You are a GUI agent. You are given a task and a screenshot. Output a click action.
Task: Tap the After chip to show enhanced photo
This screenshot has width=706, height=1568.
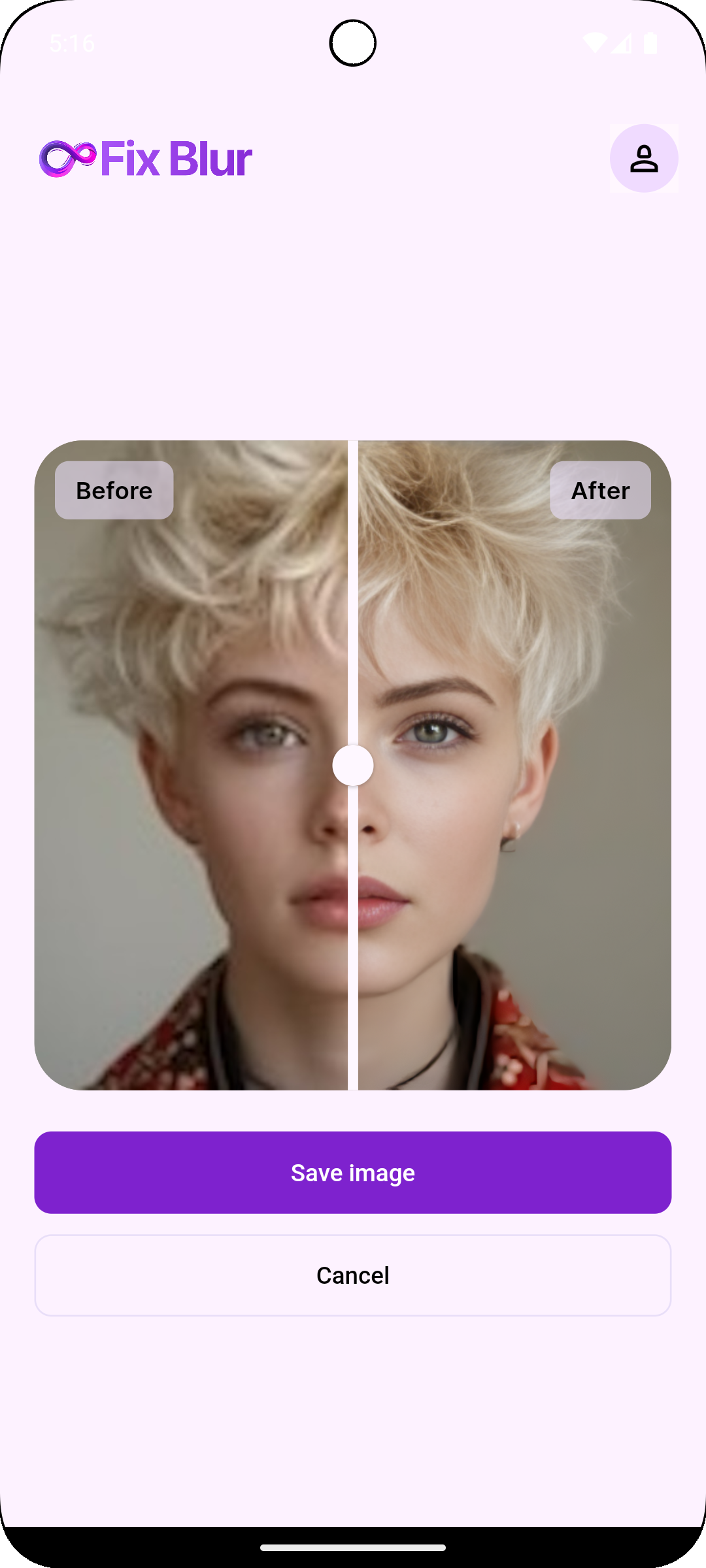pos(600,490)
